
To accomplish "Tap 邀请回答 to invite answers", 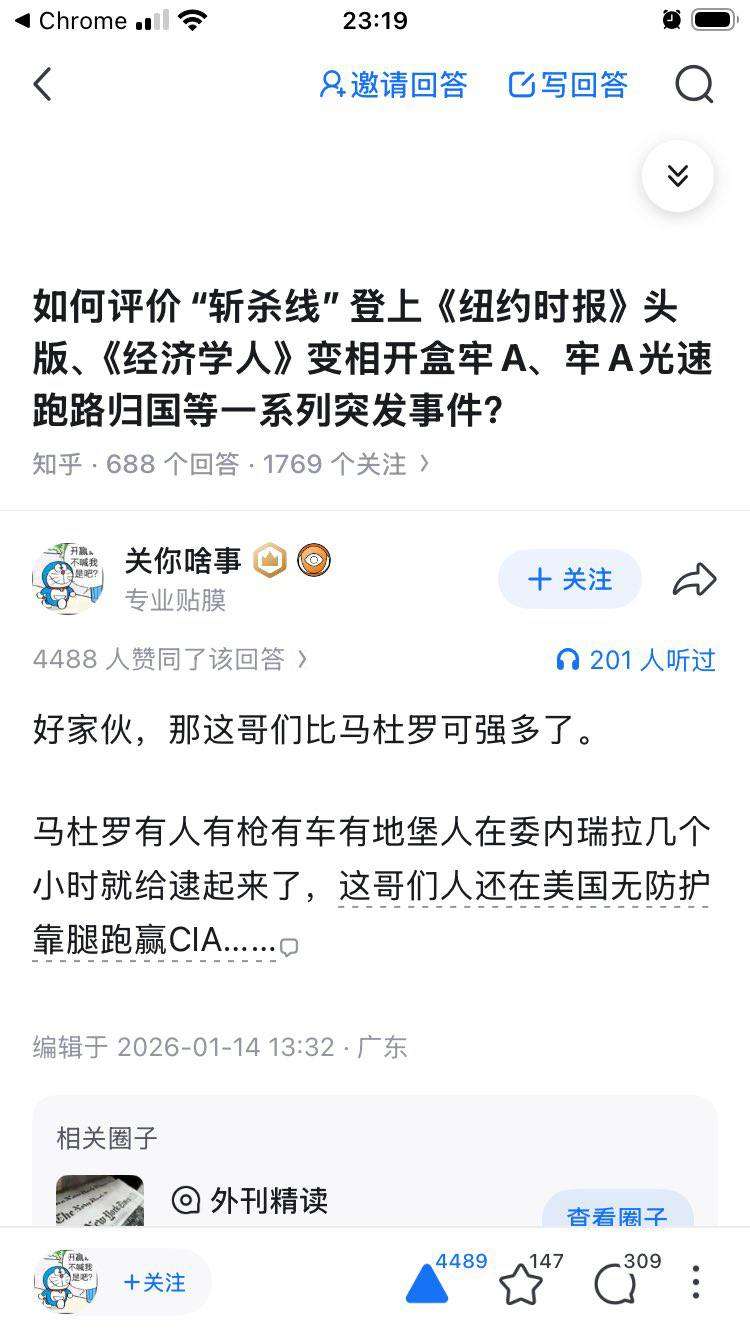I will click(x=393, y=85).
